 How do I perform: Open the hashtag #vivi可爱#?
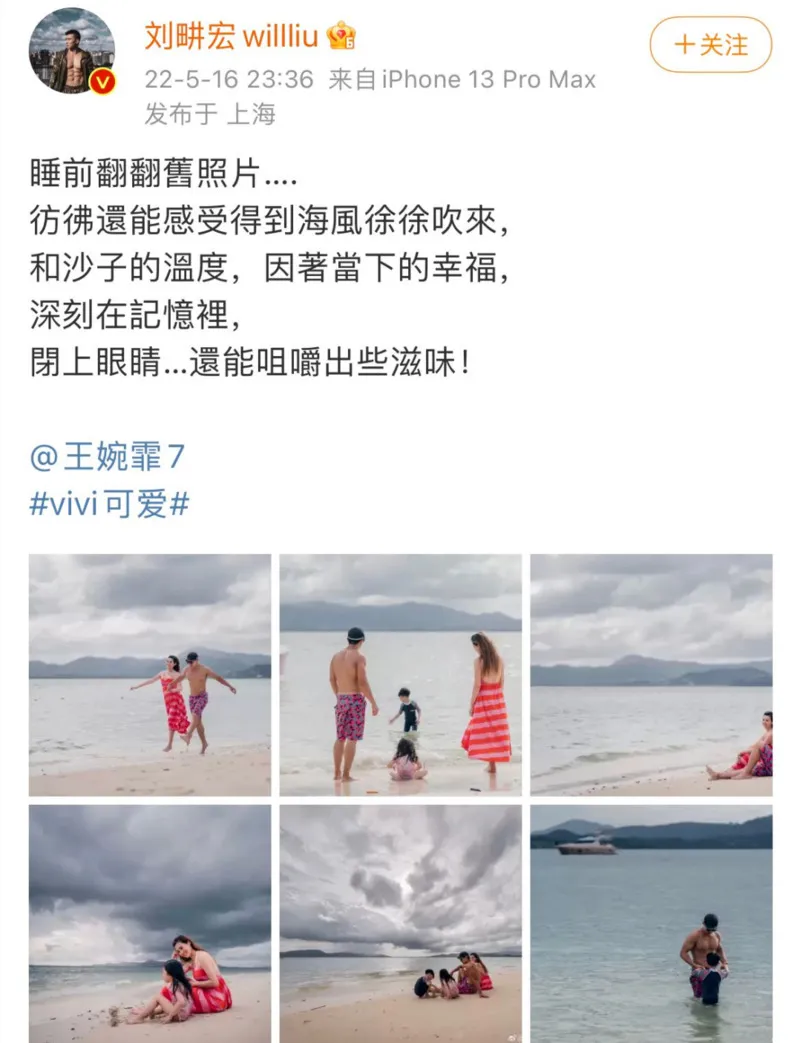pos(109,504)
